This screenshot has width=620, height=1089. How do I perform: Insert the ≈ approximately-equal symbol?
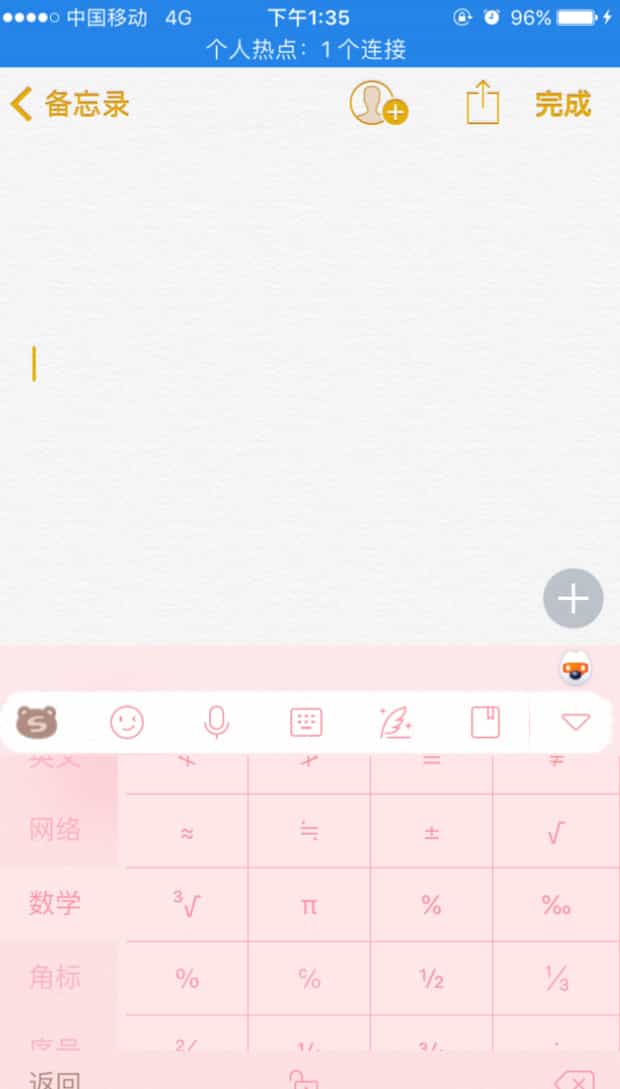click(x=187, y=832)
